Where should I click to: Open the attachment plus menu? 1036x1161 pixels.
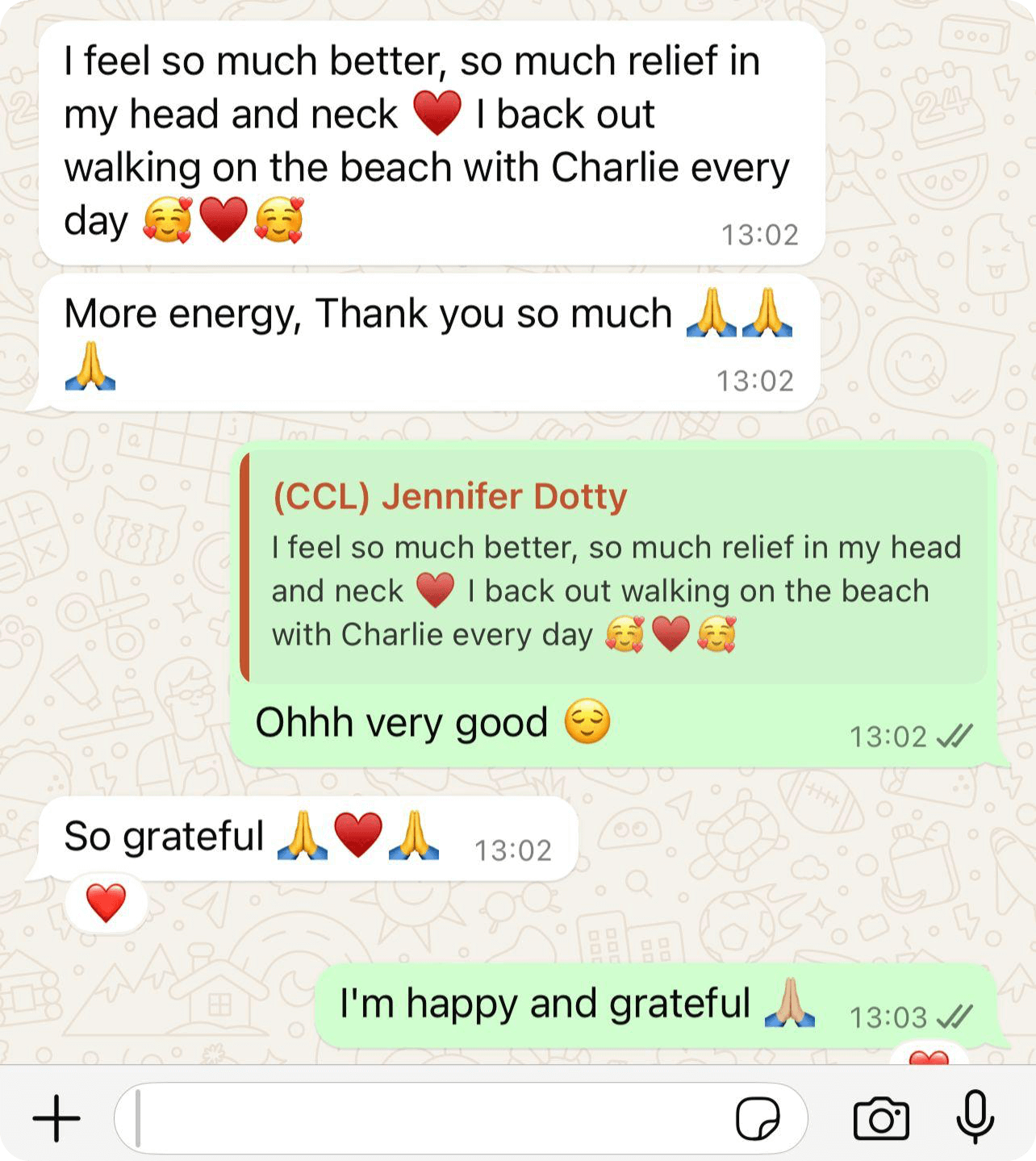56,1118
